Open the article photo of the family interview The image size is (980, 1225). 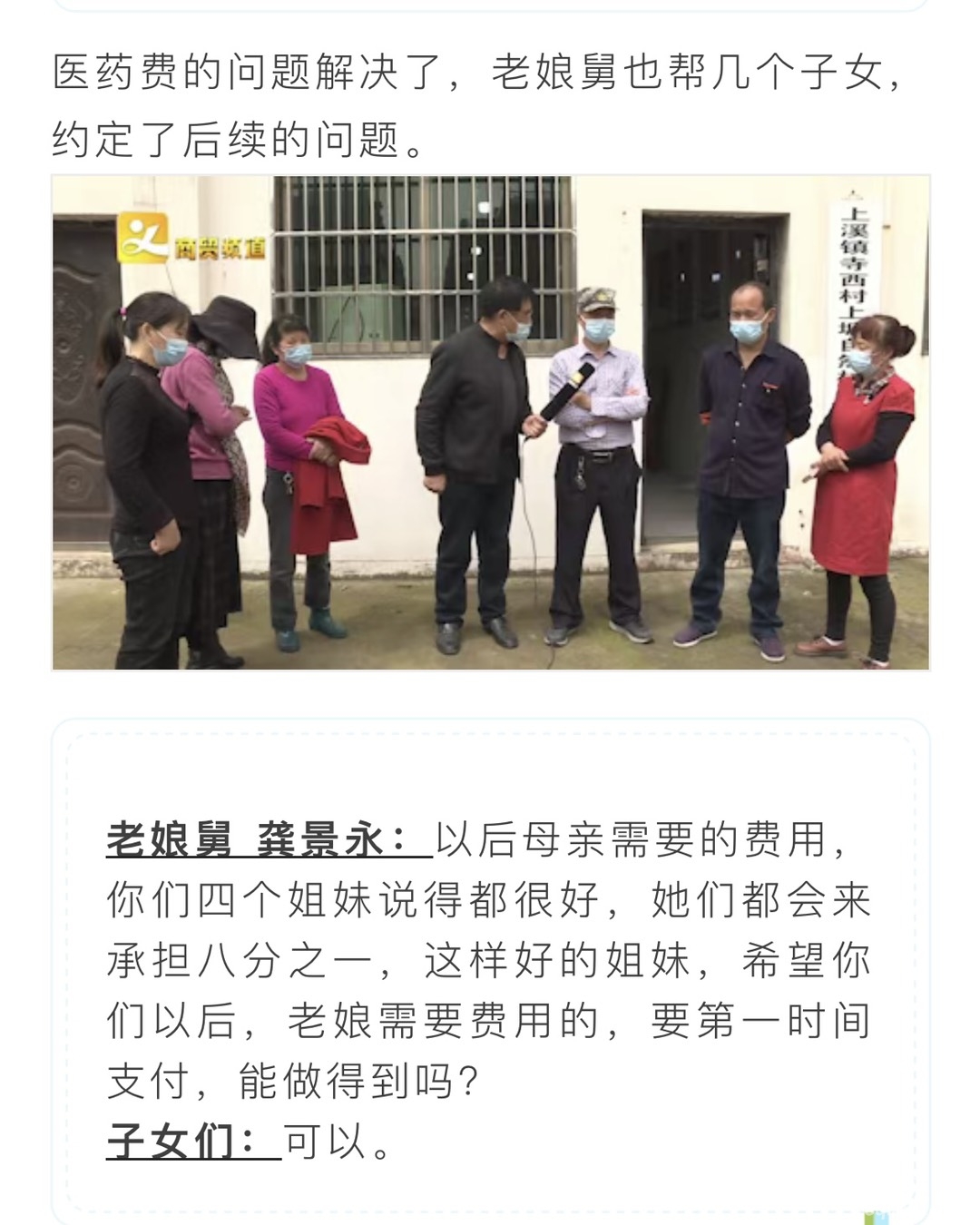(491, 423)
